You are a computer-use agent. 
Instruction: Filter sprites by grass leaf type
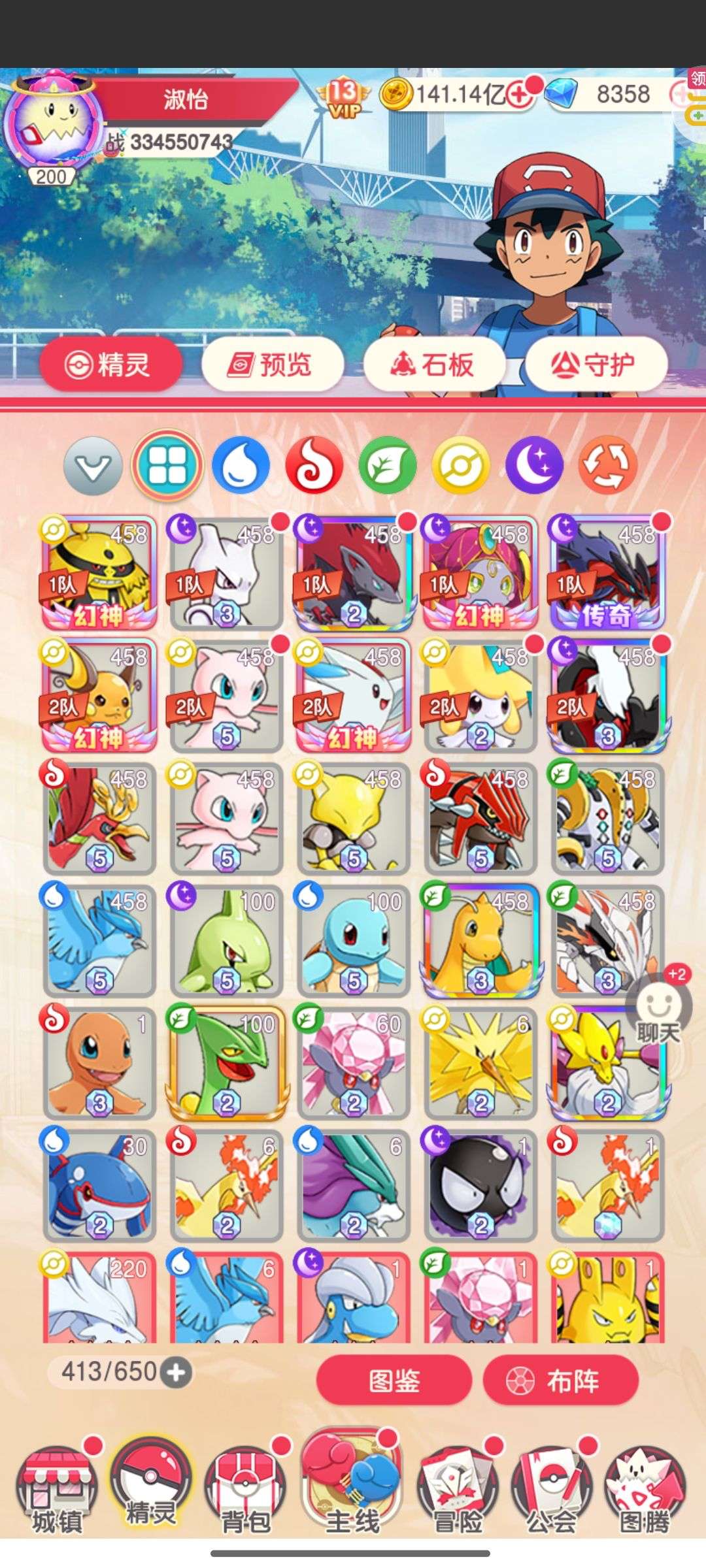pos(388,465)
